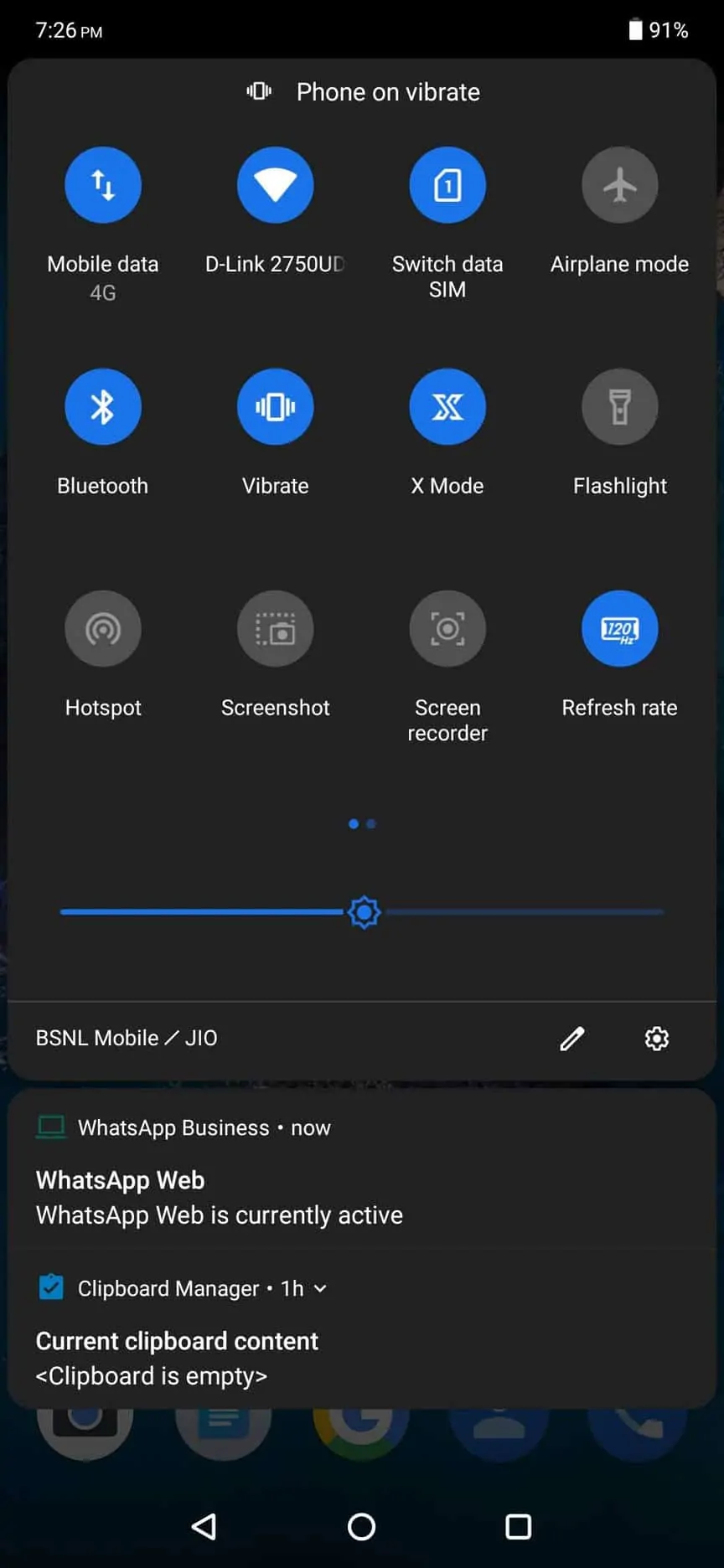724x1568 pixels.
Task: Start the Screen recorder
Action: pyautogui.click(x=447, y=629)
